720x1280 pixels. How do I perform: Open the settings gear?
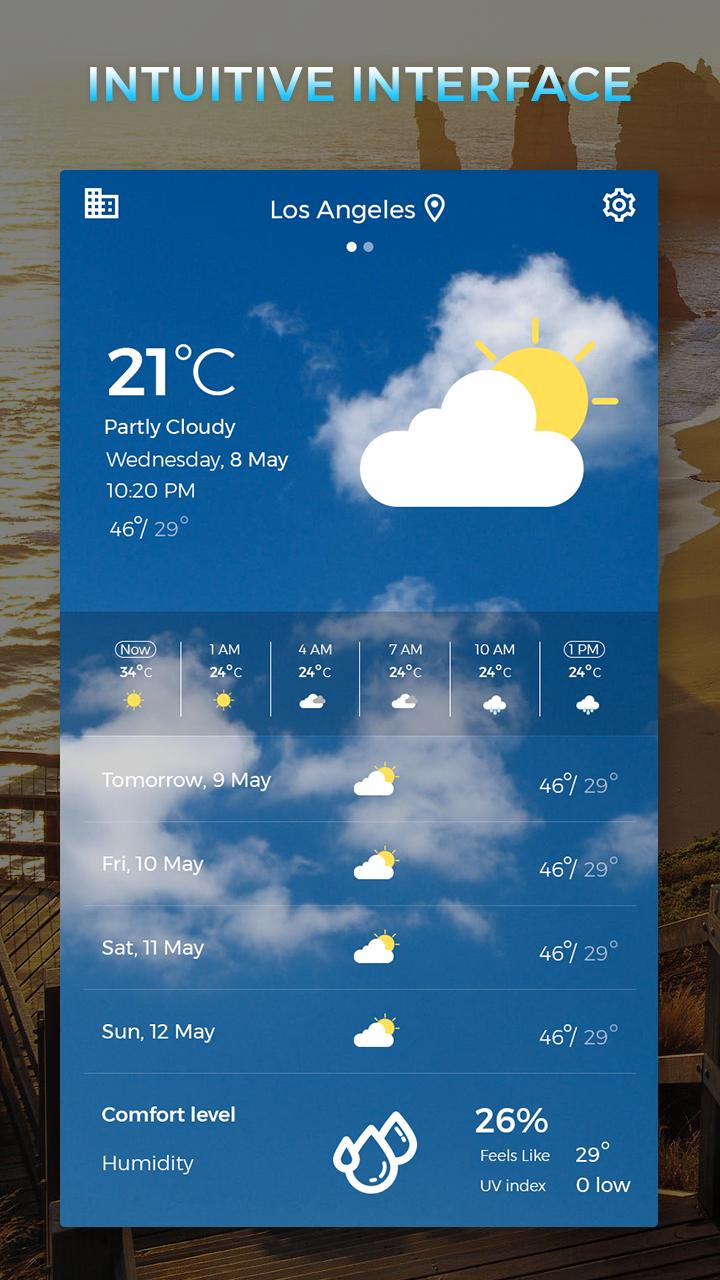click(x=620, y=204)
